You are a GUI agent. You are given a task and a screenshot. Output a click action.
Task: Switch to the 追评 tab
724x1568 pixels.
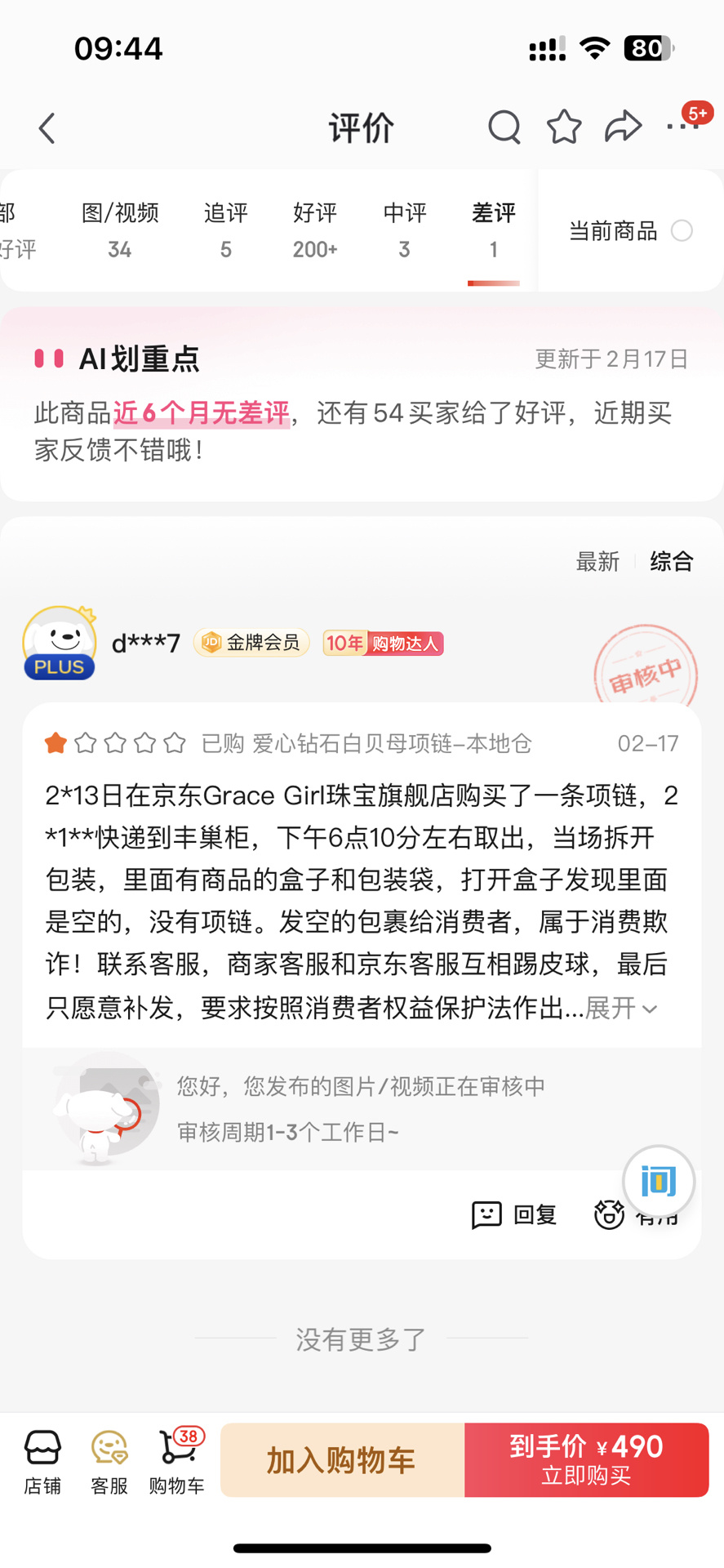[226, 230]
